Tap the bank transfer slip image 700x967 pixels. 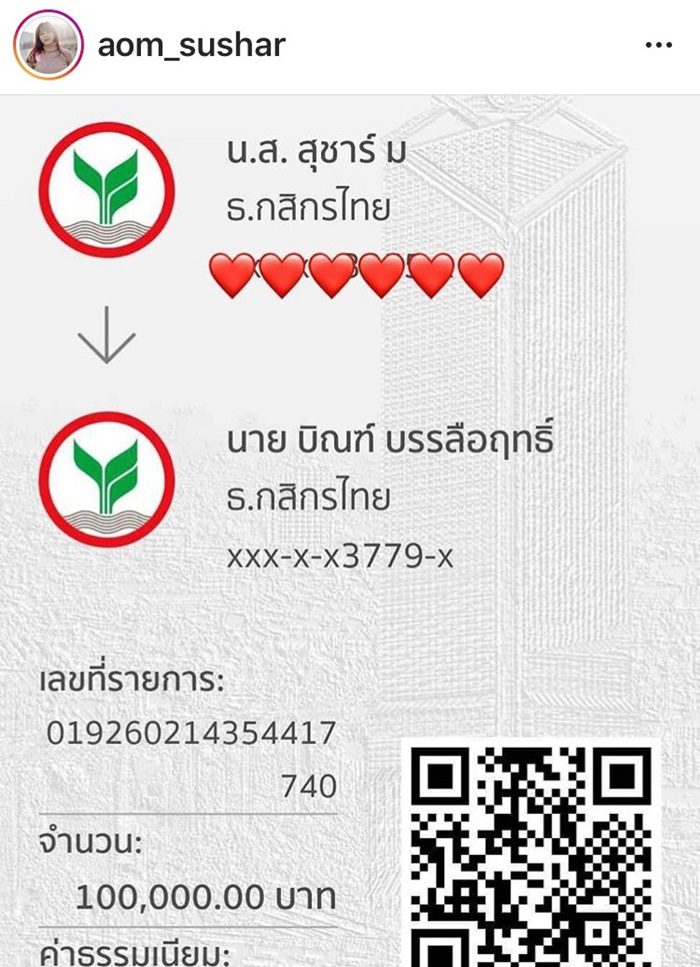350,530
